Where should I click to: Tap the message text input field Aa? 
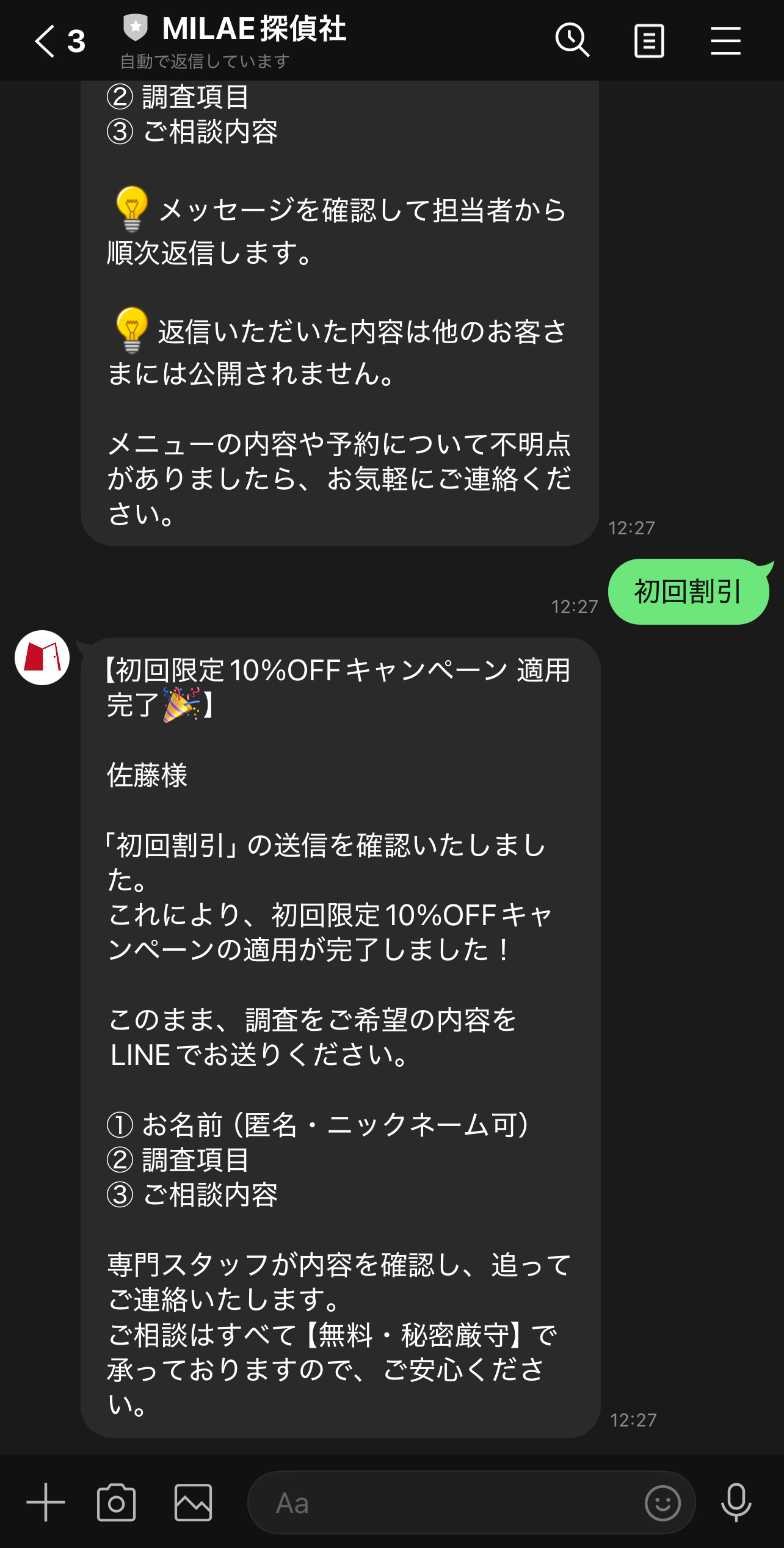click(x=427, y=1503)
